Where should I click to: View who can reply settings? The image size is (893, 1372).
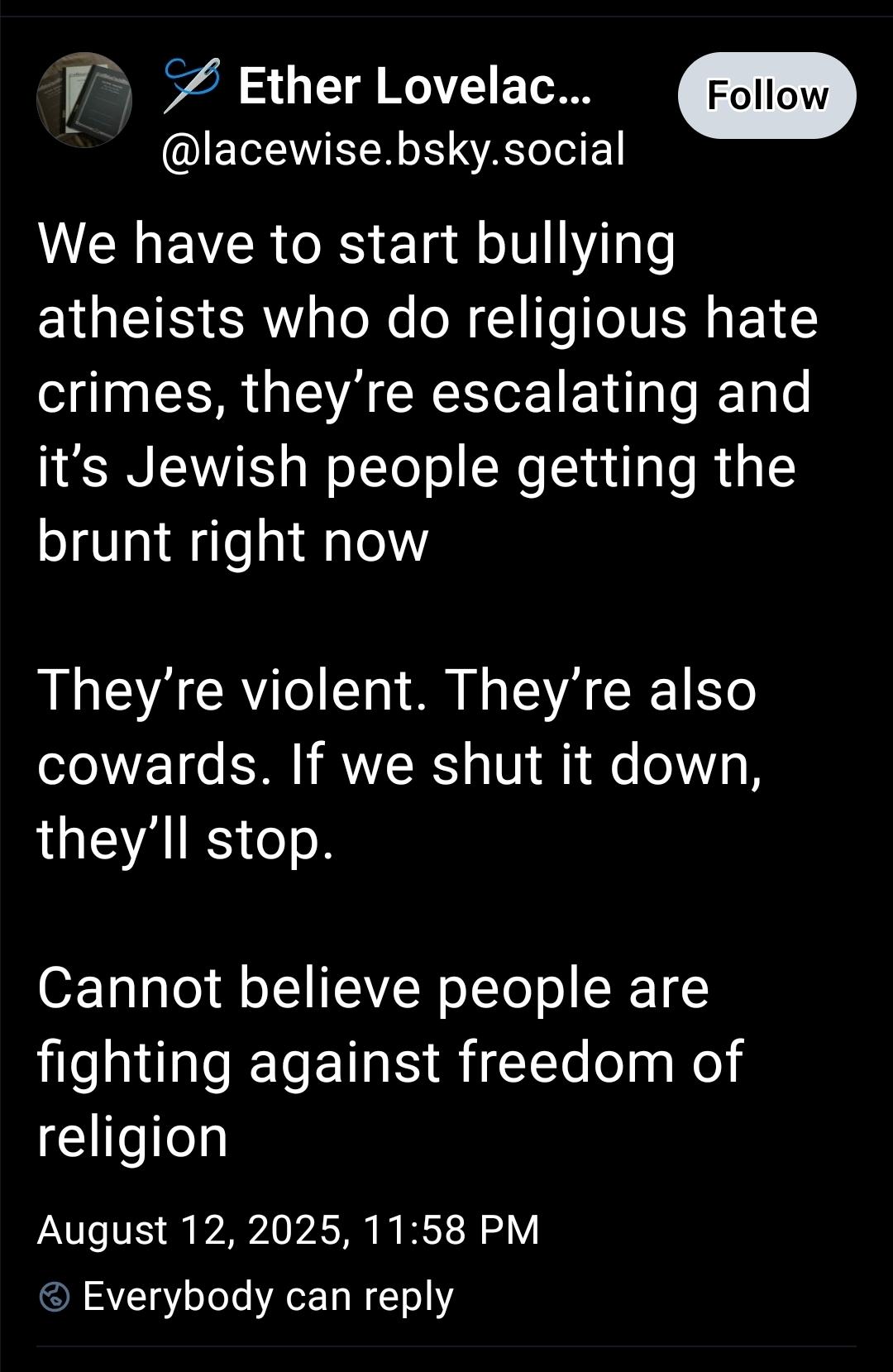point(246,1297)
